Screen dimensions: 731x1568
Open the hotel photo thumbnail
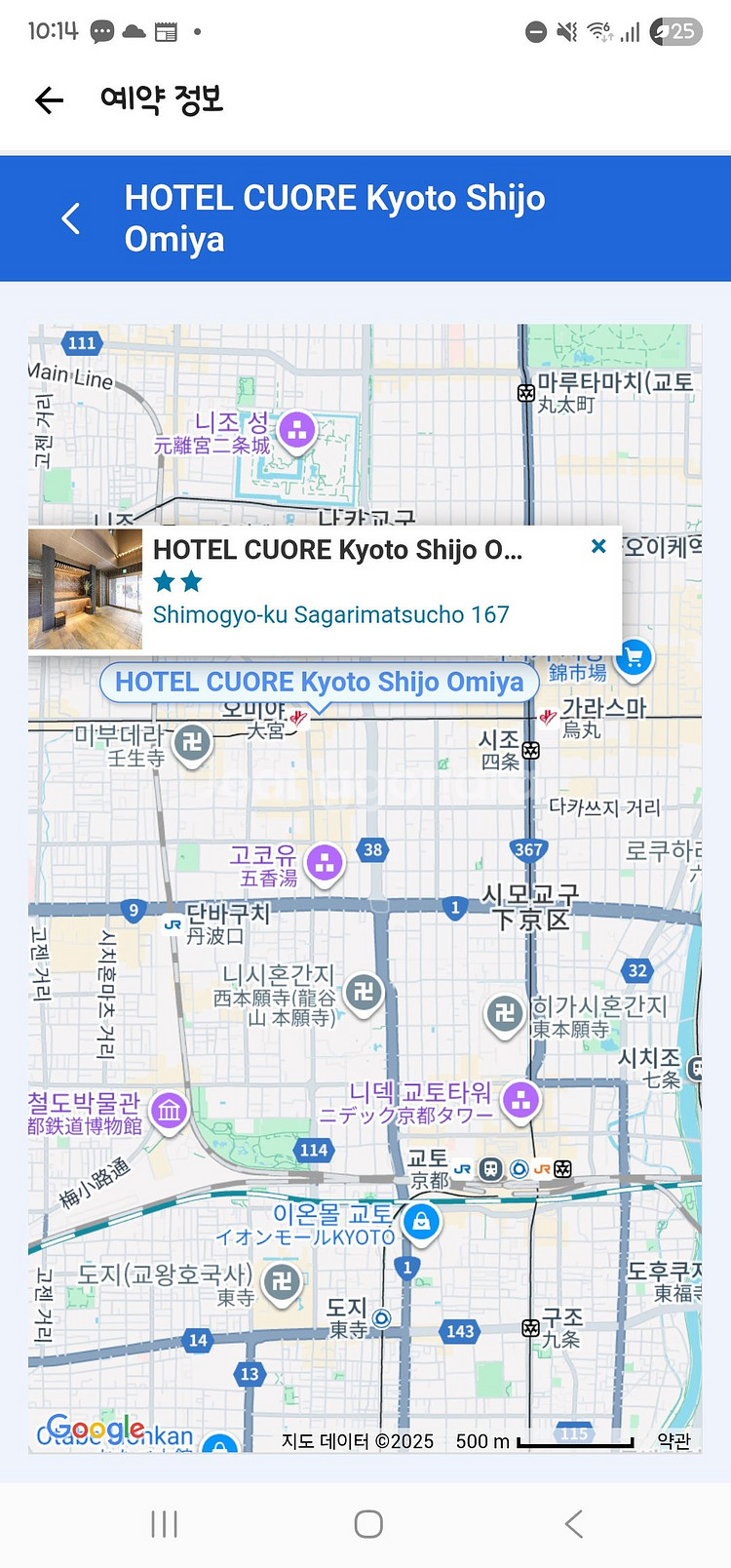[x=85, y=590]
